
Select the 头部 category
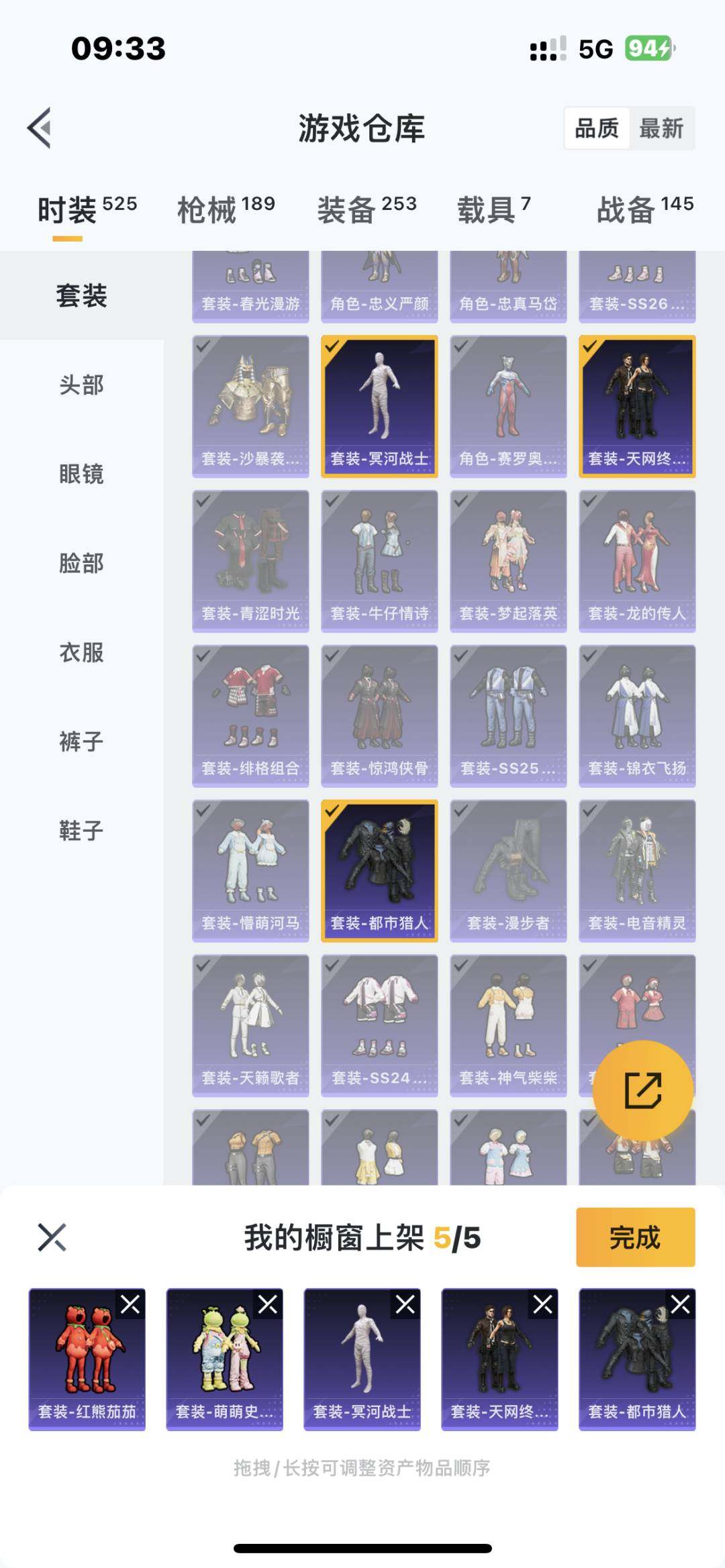[81, 385]
